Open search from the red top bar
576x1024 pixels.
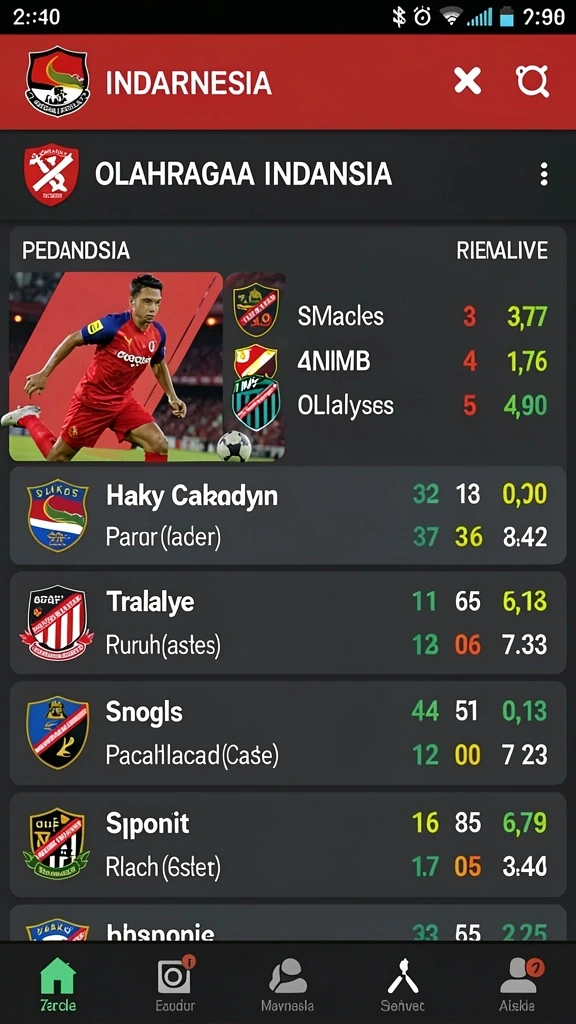[532, 82]
